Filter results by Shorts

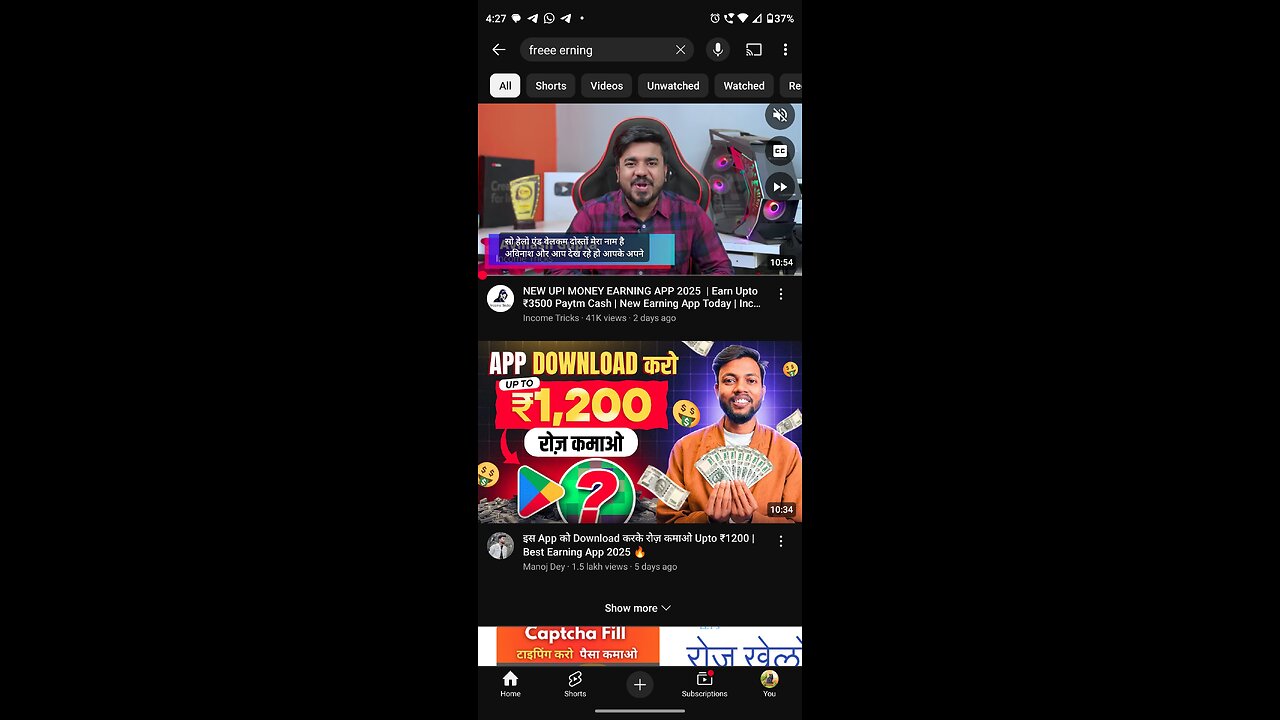[550, 86]
